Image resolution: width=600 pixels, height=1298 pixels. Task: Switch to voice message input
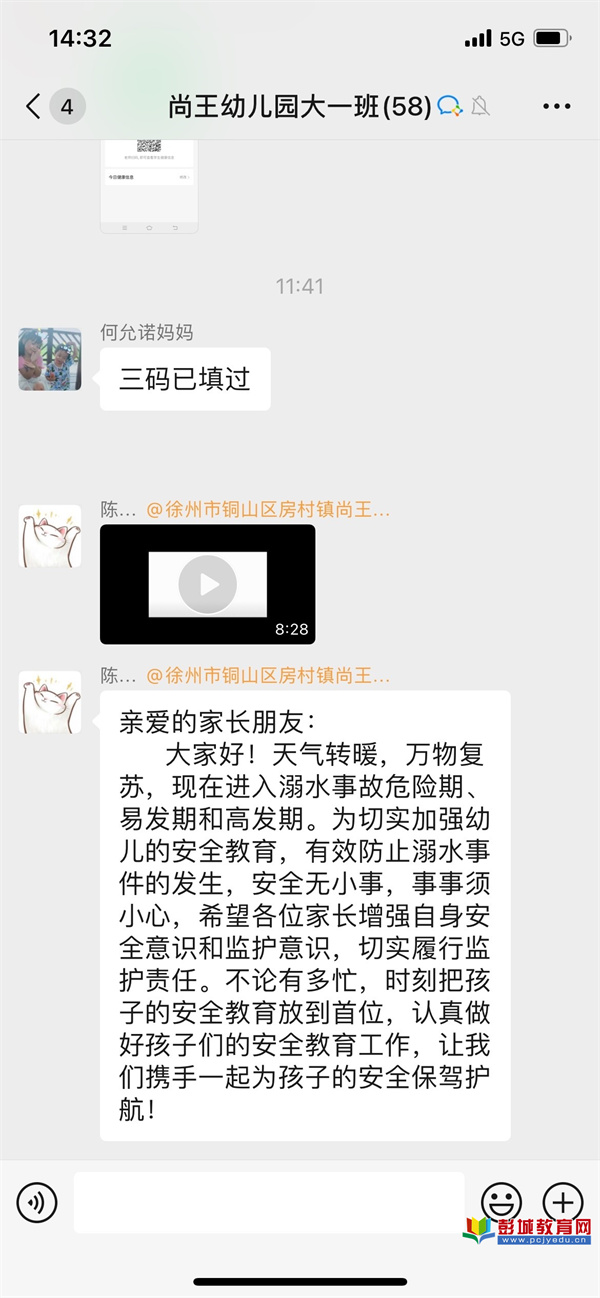(x=37, y=1202)
